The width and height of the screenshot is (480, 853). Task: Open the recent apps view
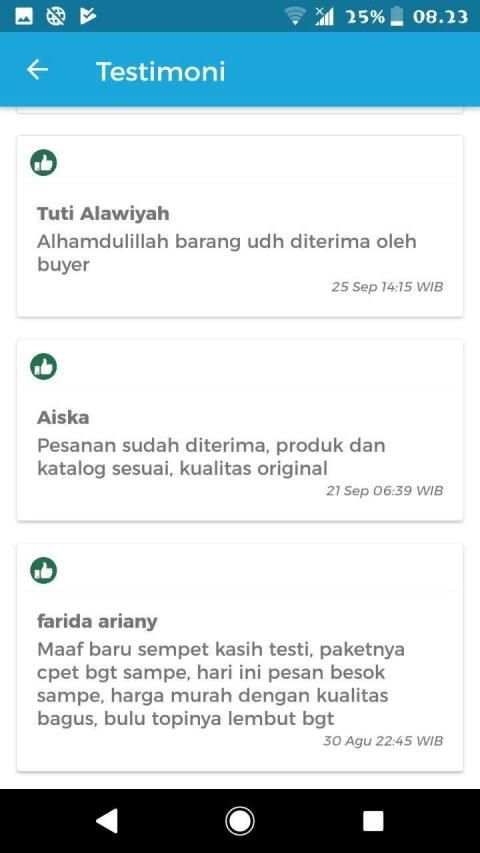click(373, 821)
